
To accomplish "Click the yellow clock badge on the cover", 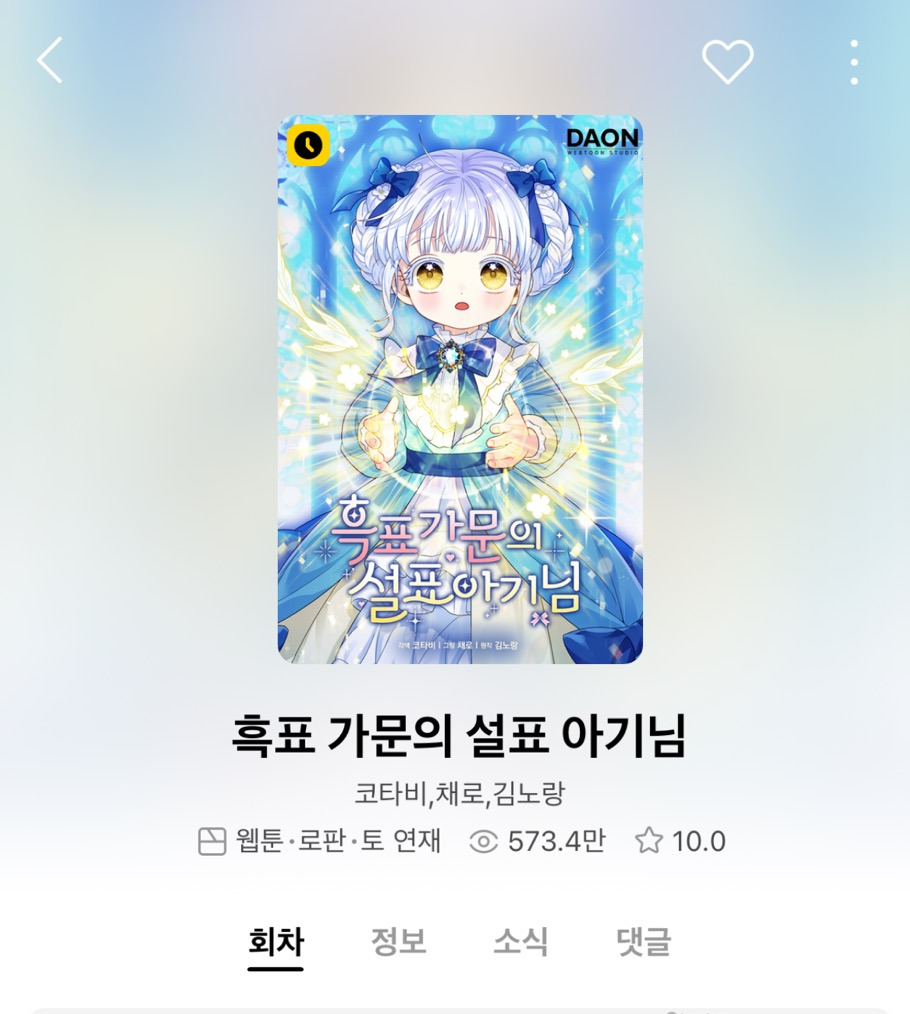I will 306,143.
